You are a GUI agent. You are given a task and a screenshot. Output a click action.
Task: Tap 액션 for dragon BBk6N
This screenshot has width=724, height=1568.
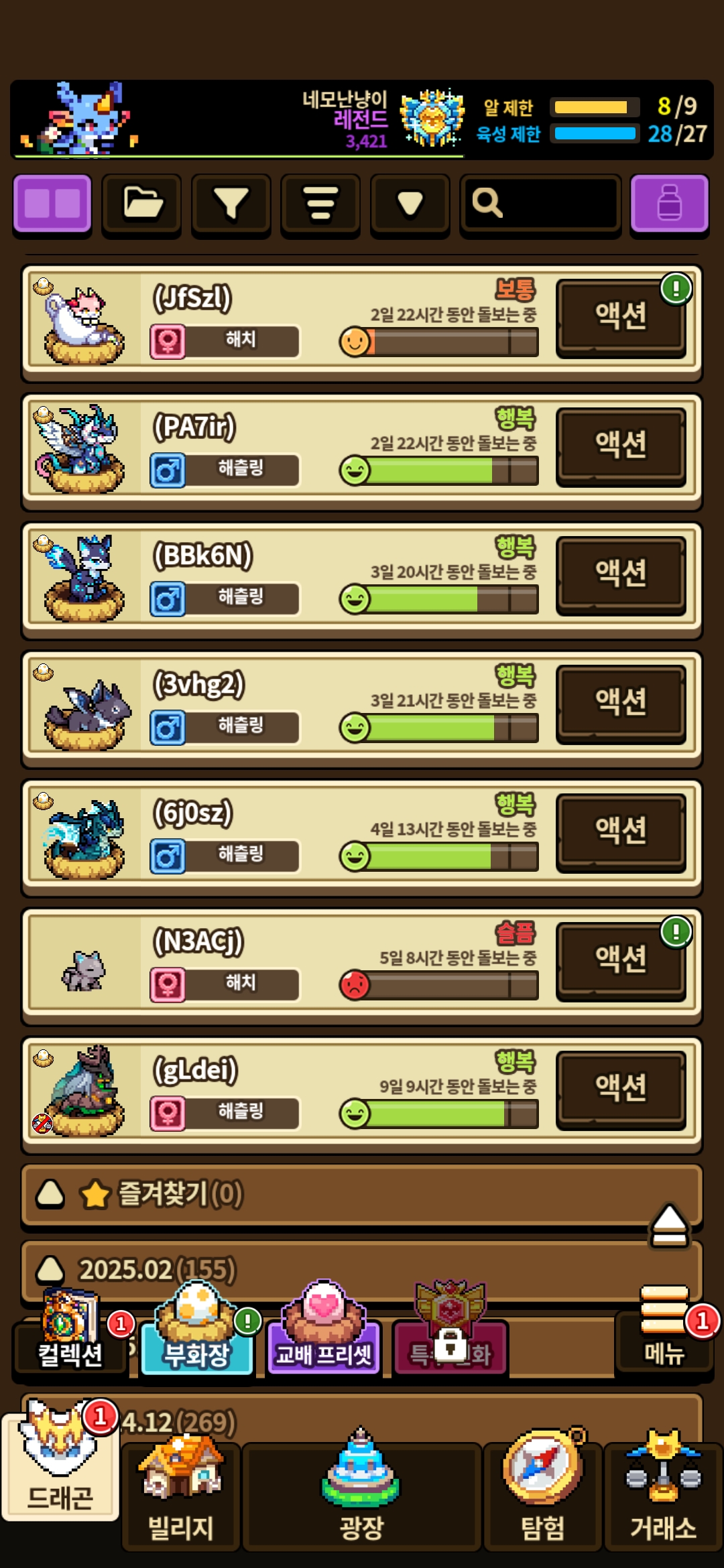point(621,574)
